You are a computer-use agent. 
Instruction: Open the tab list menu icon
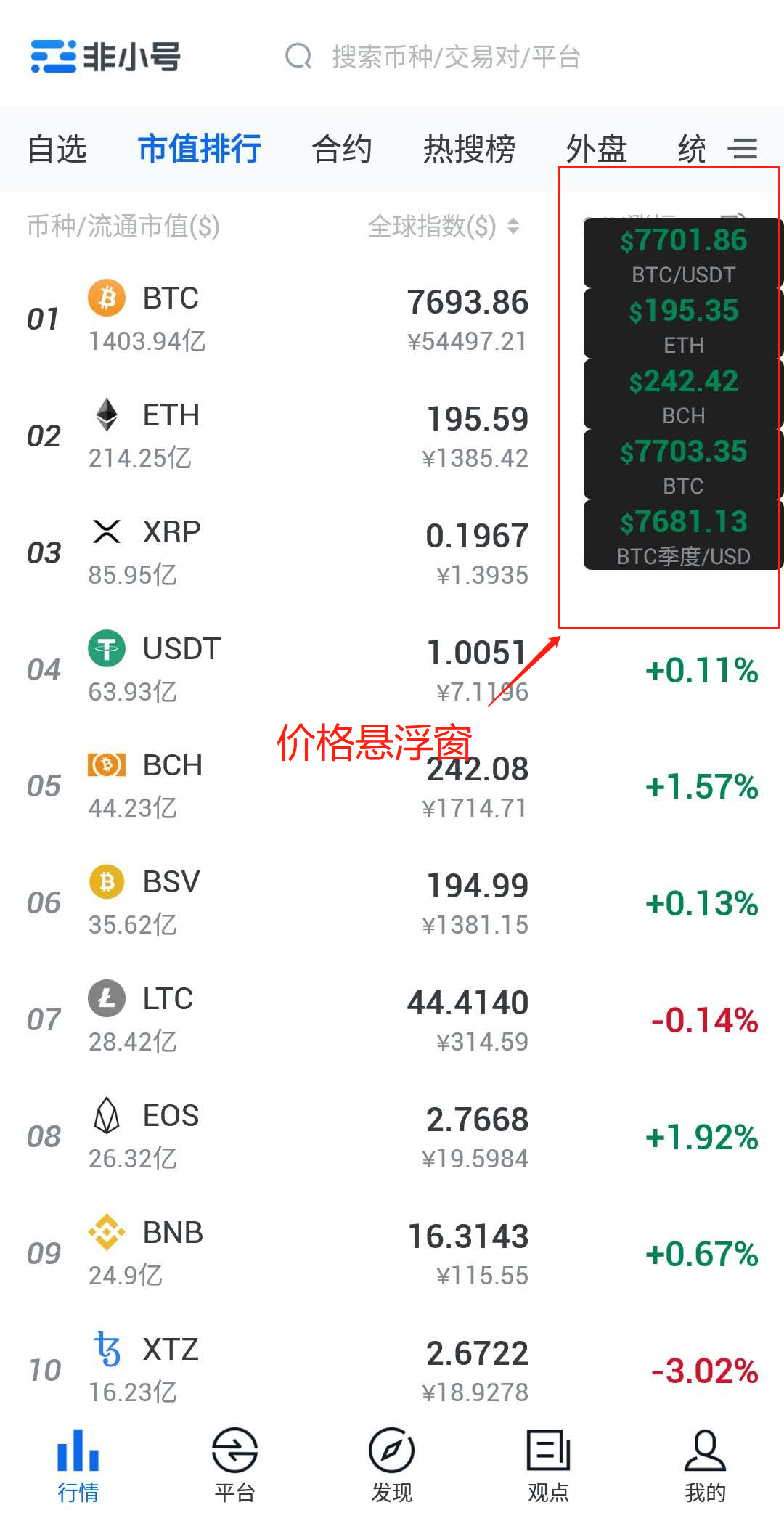742,150
